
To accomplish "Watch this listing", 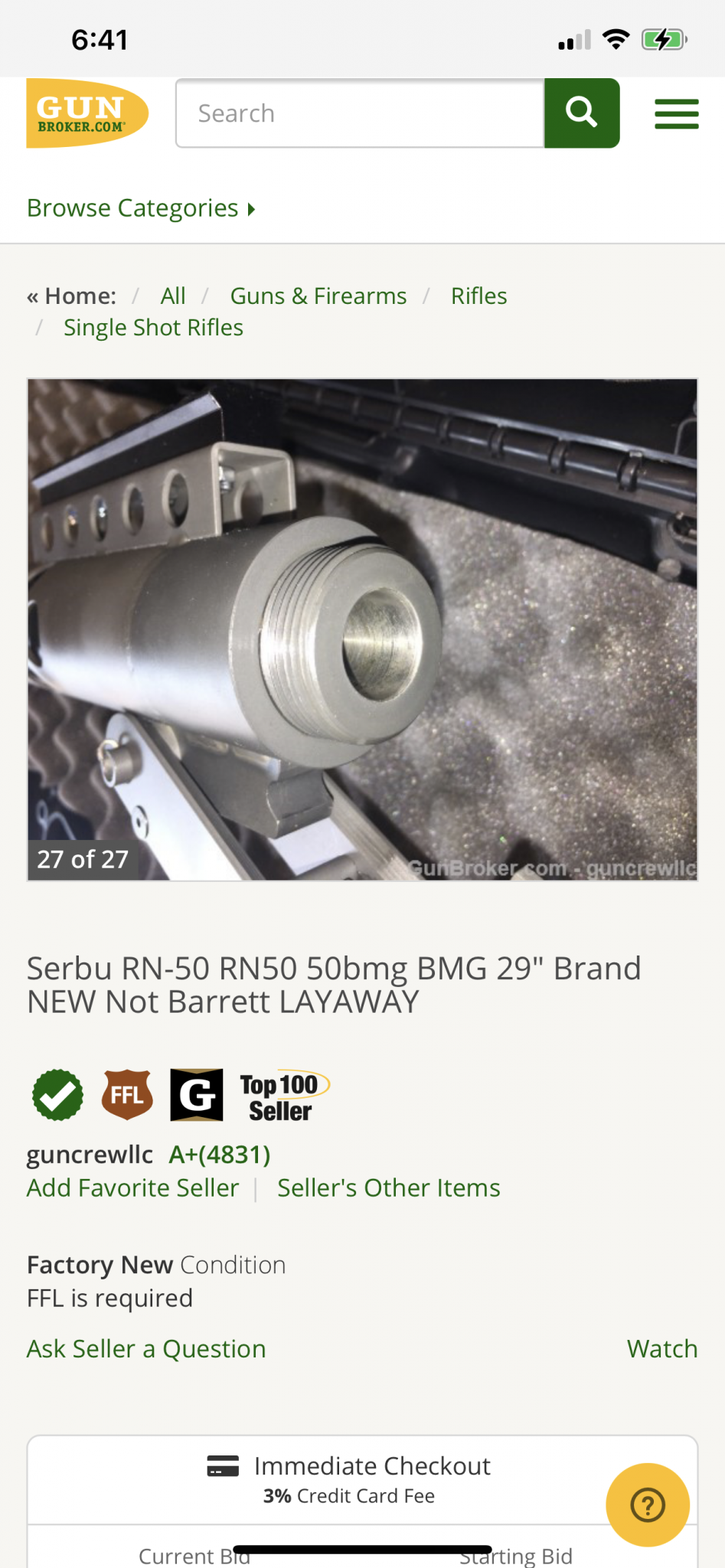I will click(662, 1349).
